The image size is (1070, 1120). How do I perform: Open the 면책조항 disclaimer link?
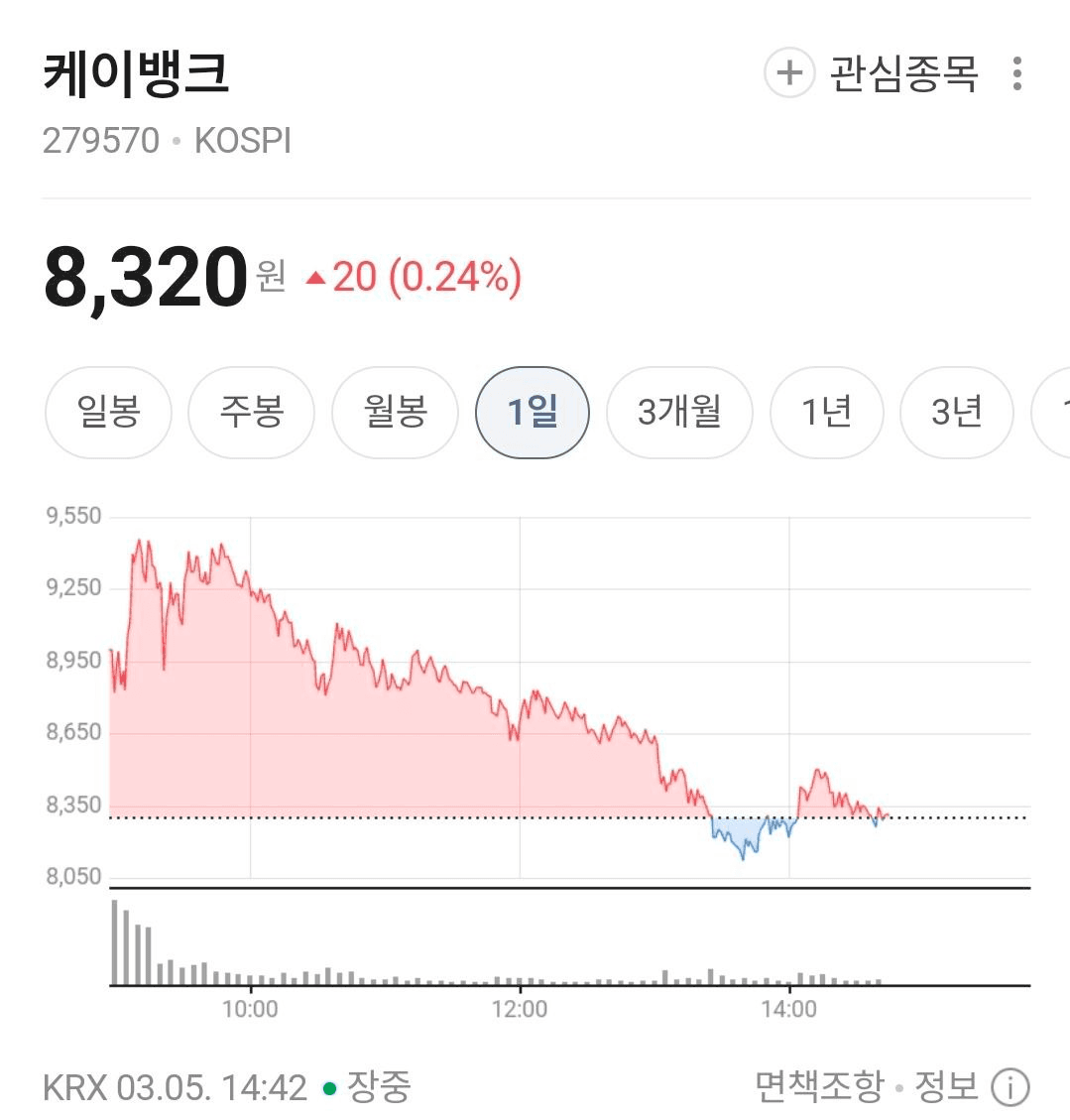click(x=818, y=1087)
